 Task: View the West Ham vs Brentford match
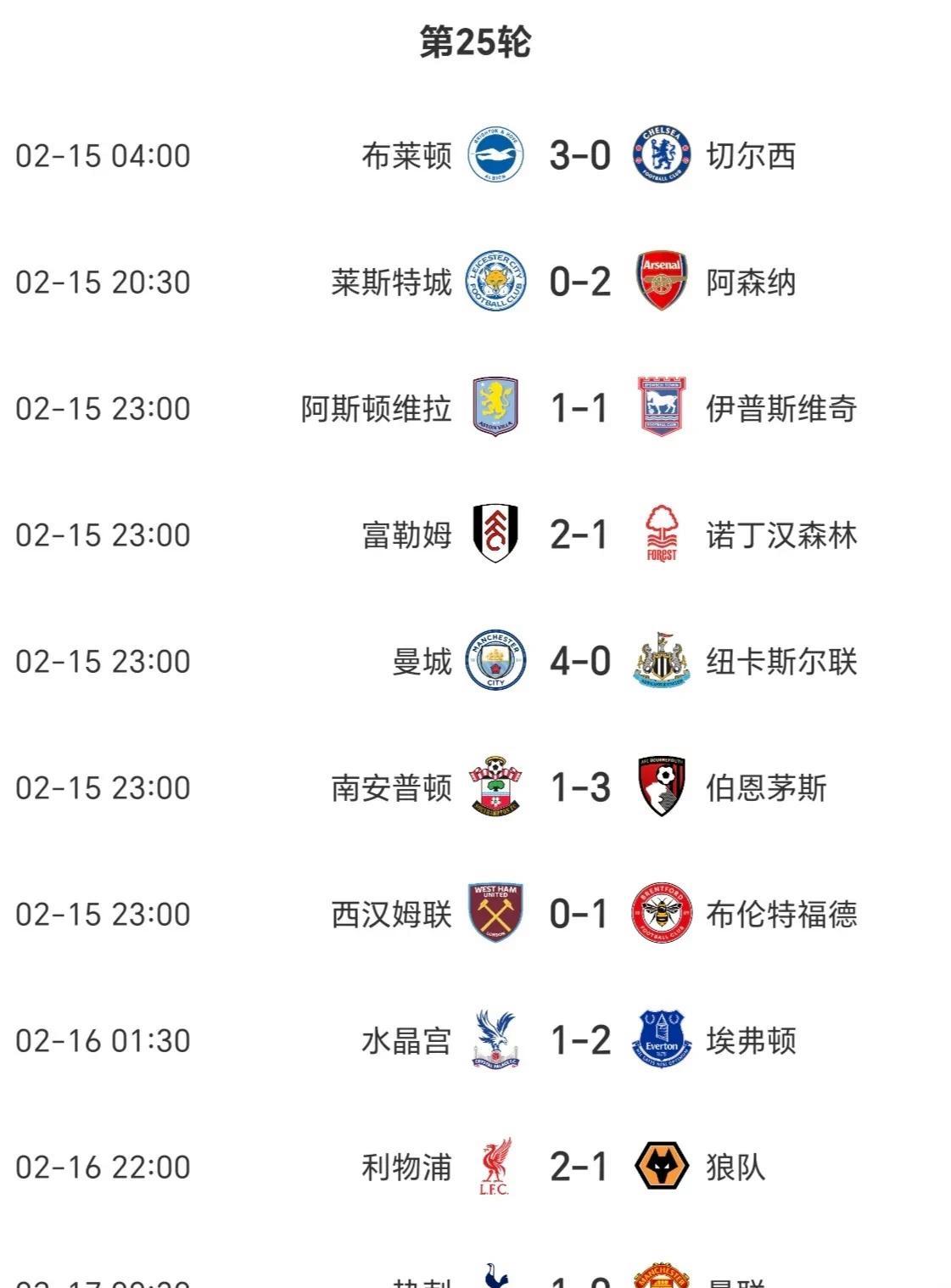click(579, 915)
